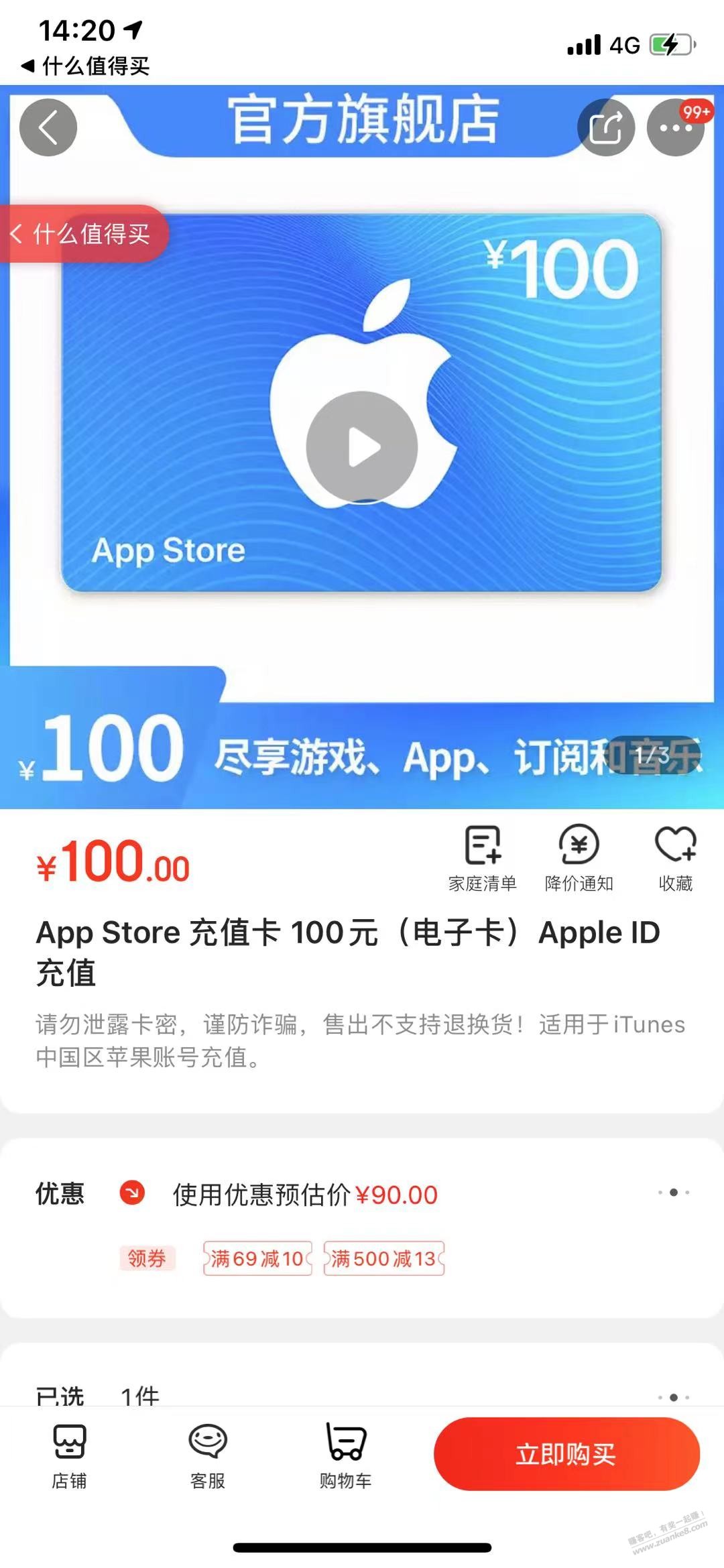Expand the 优惠 discount details row
This screenshot has height=1568, width=724.
pos(673,1193)
